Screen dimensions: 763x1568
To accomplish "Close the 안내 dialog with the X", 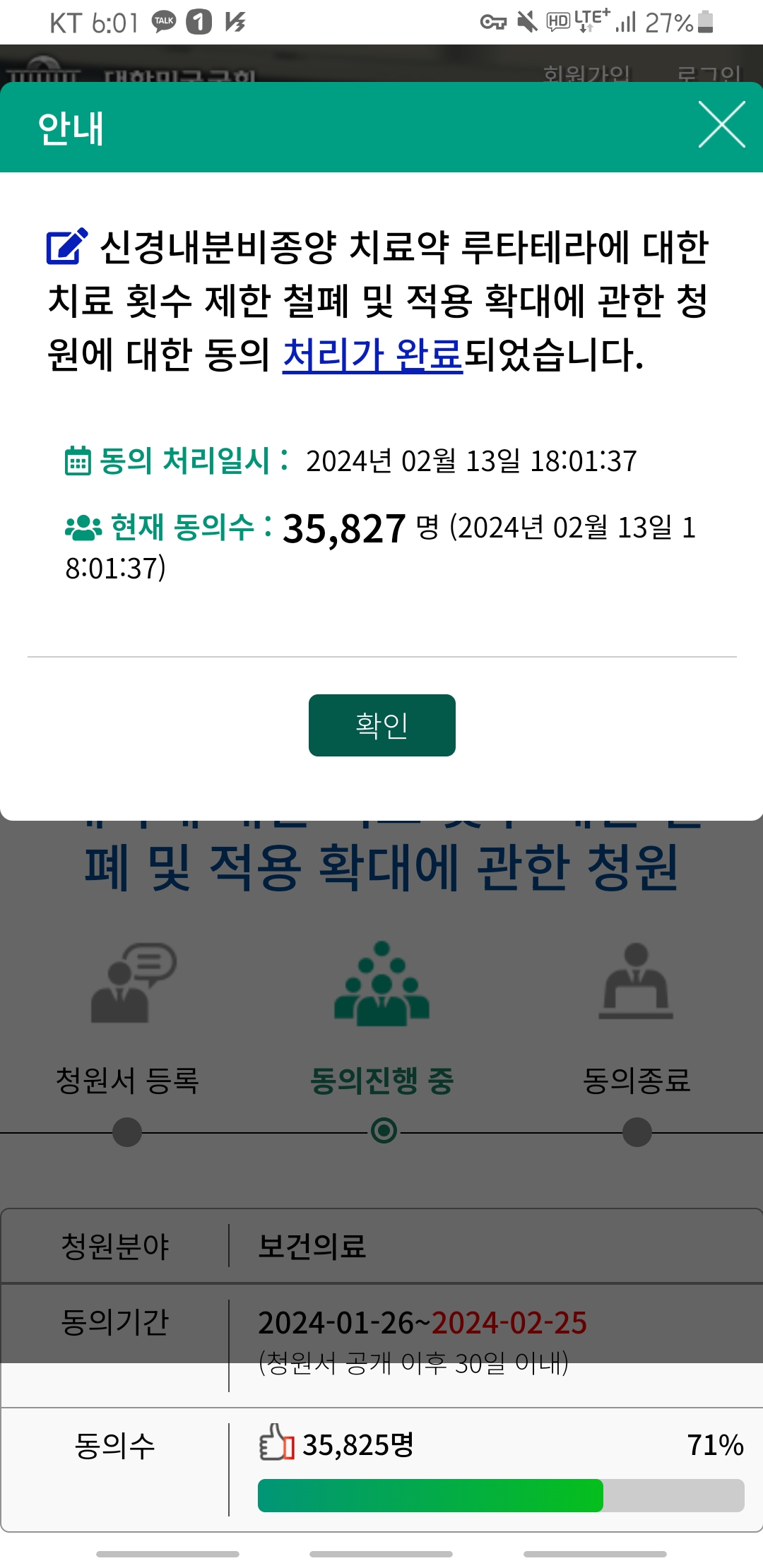I will [721, 124].
